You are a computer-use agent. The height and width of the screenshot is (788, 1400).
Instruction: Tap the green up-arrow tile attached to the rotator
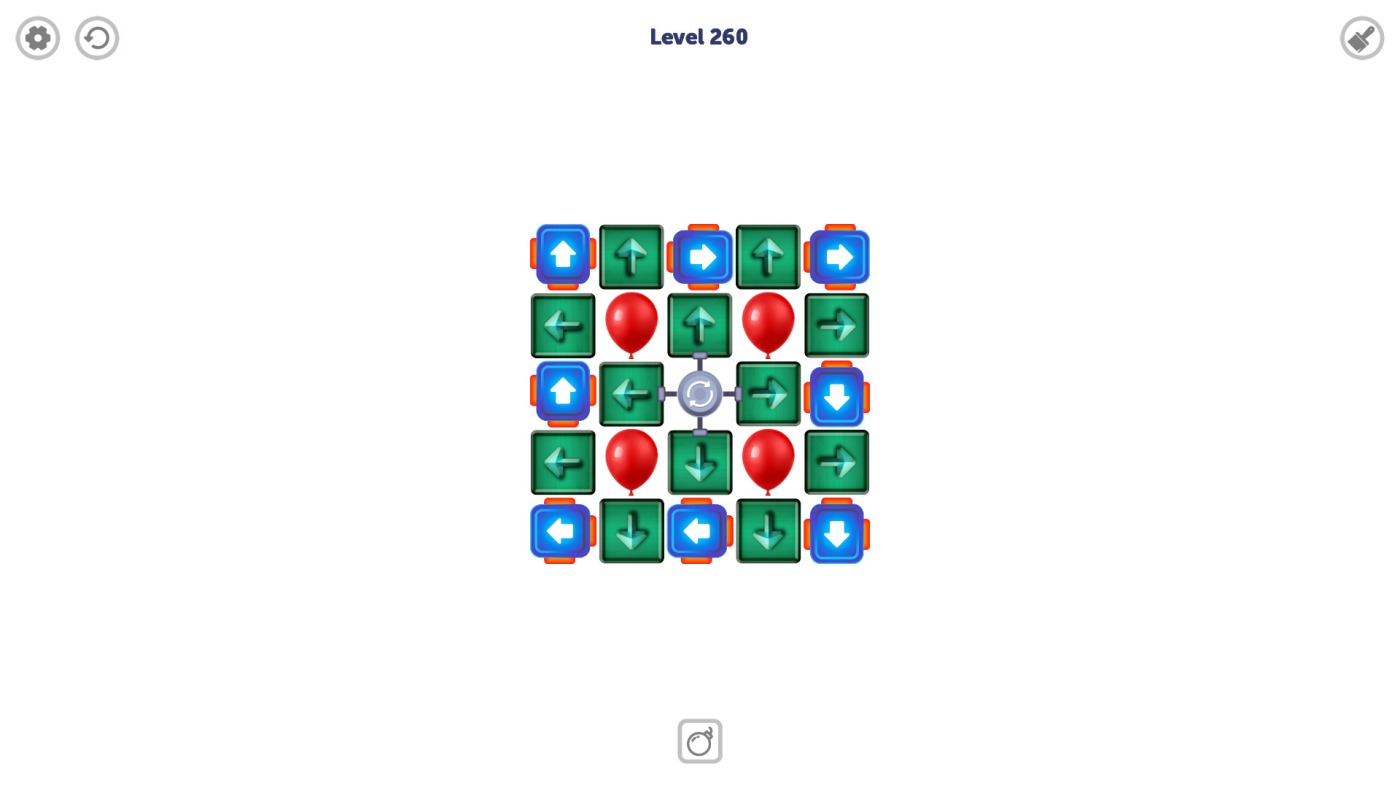tap(699, 325)
